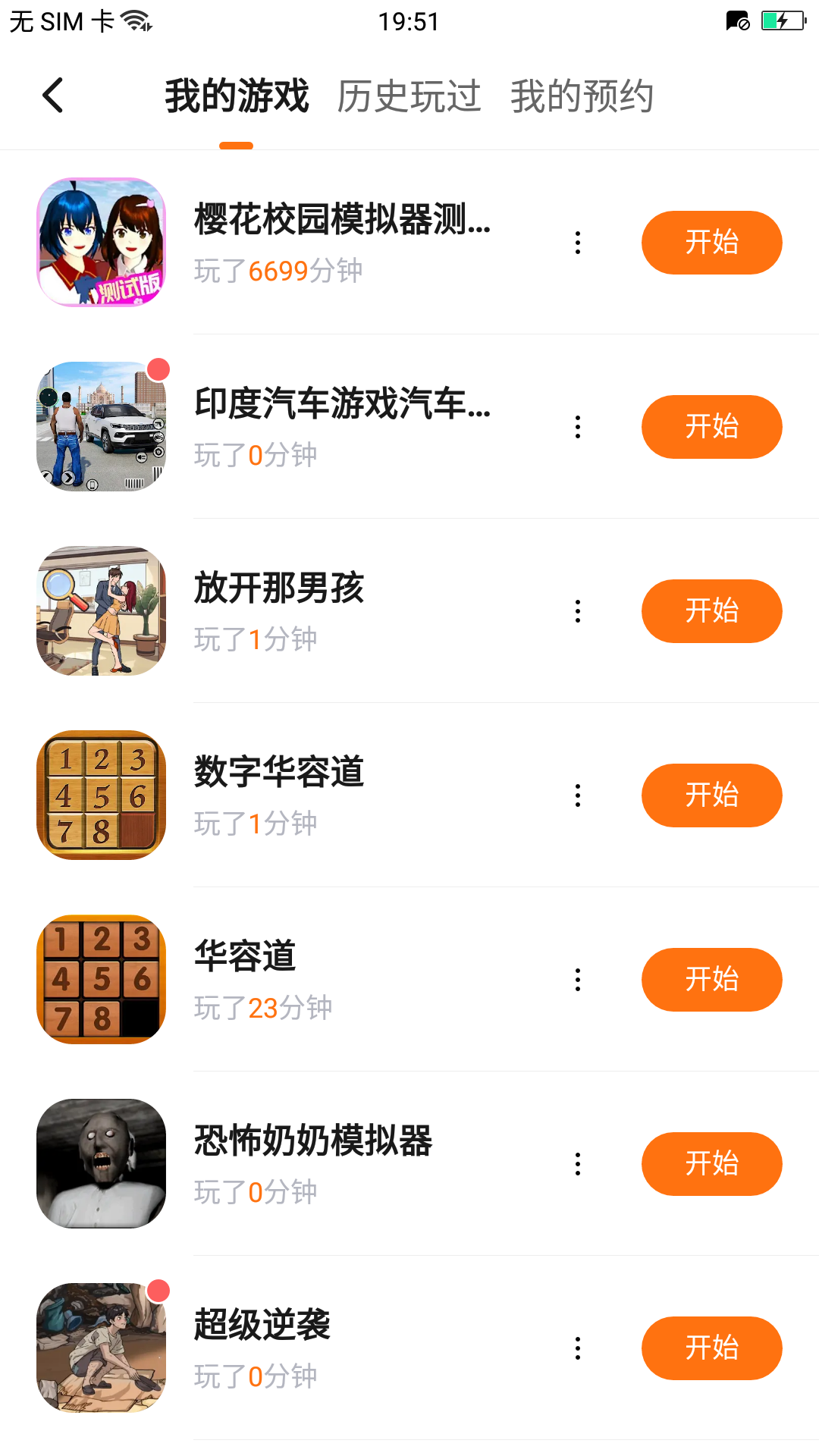Start playing 数字华容道
The image size is (819, 1456).
pos(711,795)
